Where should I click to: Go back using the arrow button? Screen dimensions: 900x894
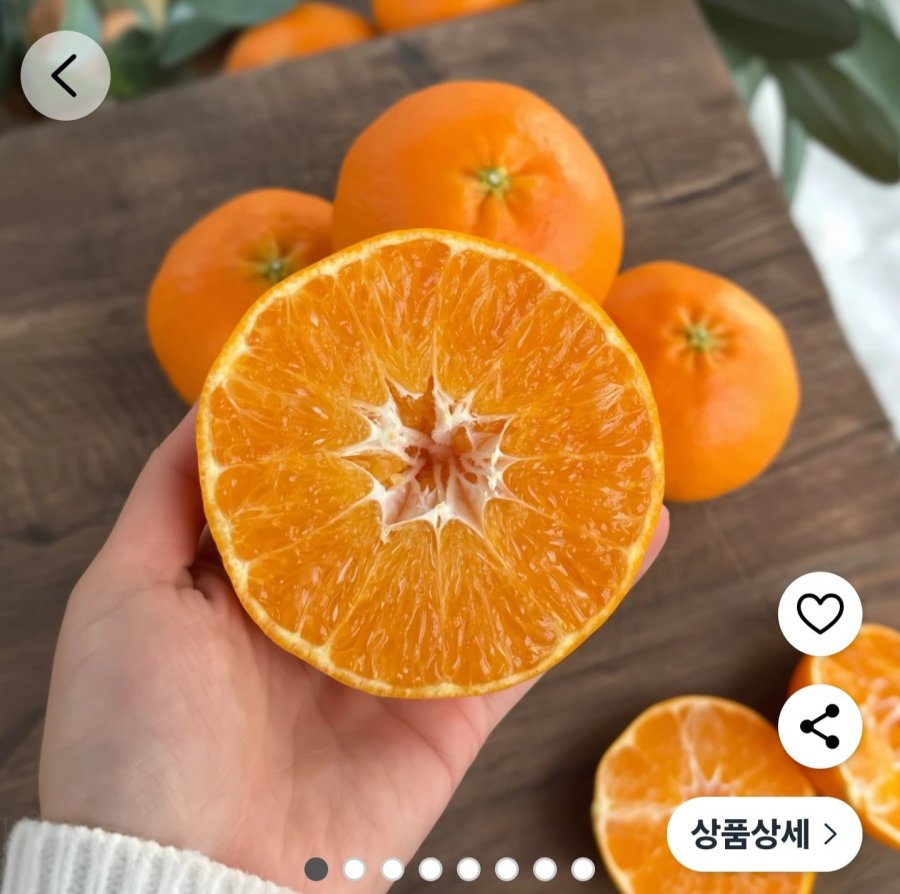[x=65, y=76]
